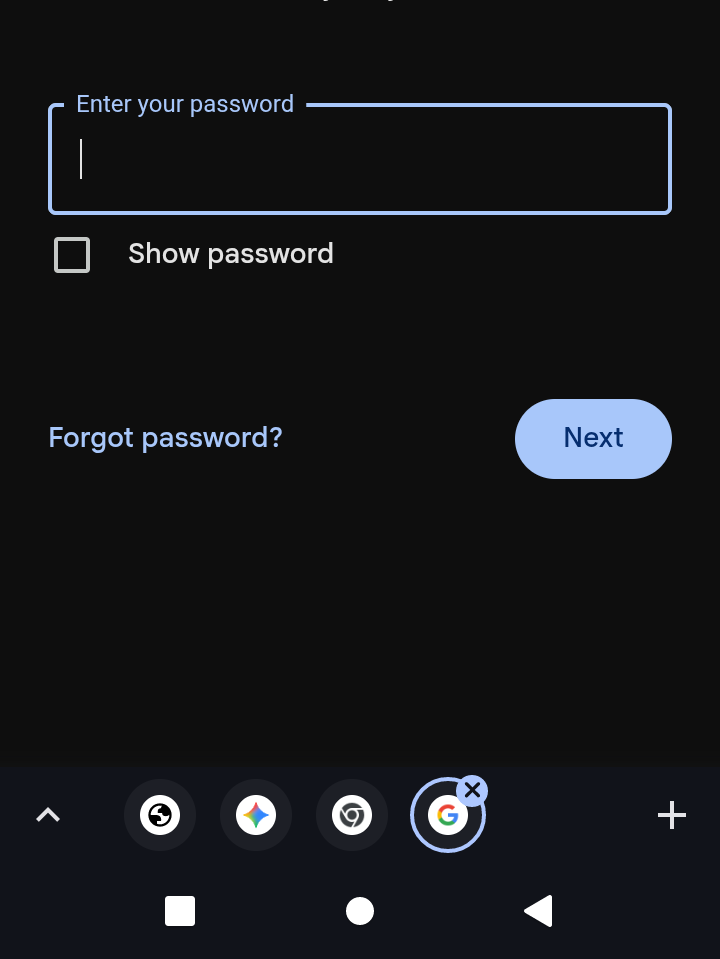Switch to the globe tab
Viewport: 720px width, 959px height.
pyautogui.click(x=160, y=815)
